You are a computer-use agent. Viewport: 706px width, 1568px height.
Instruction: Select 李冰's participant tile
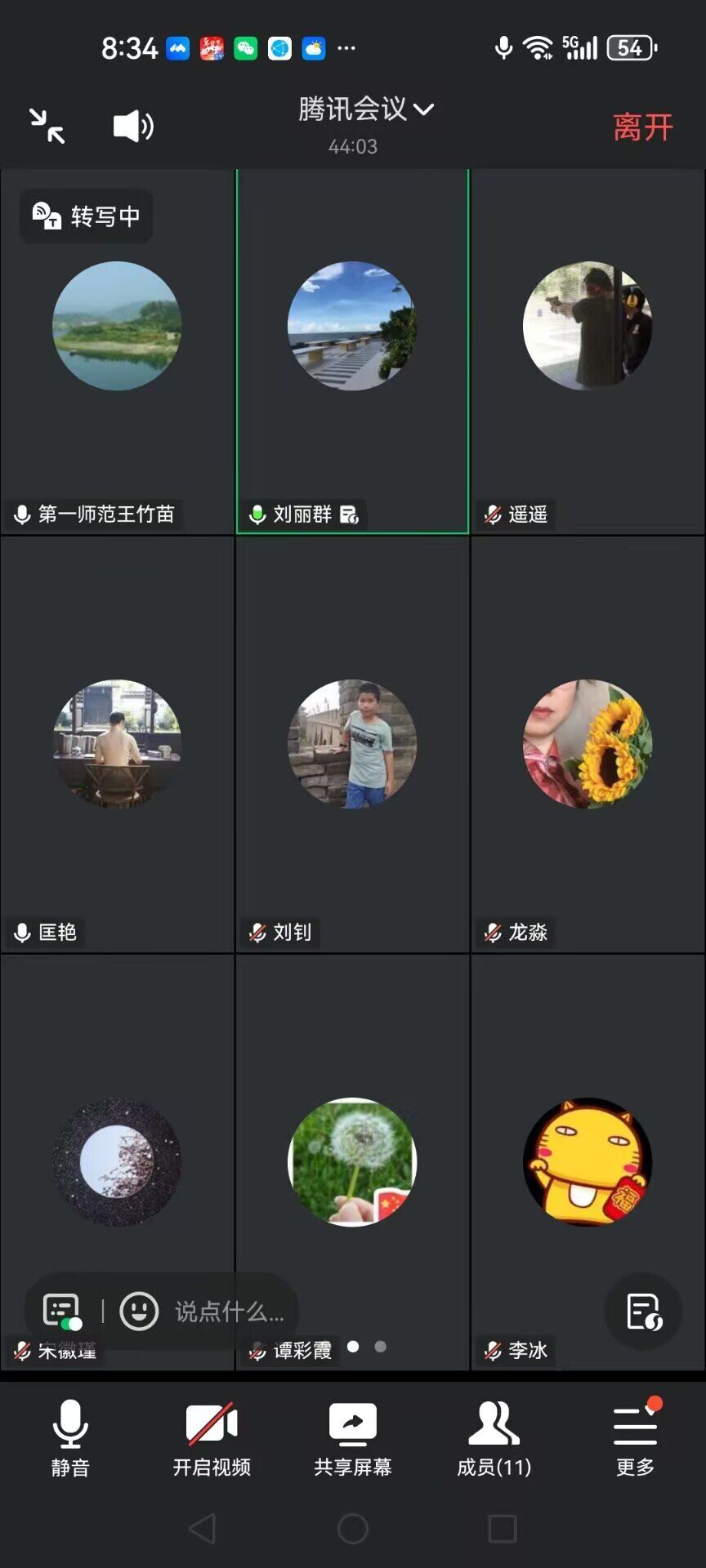coord(588,1160)
